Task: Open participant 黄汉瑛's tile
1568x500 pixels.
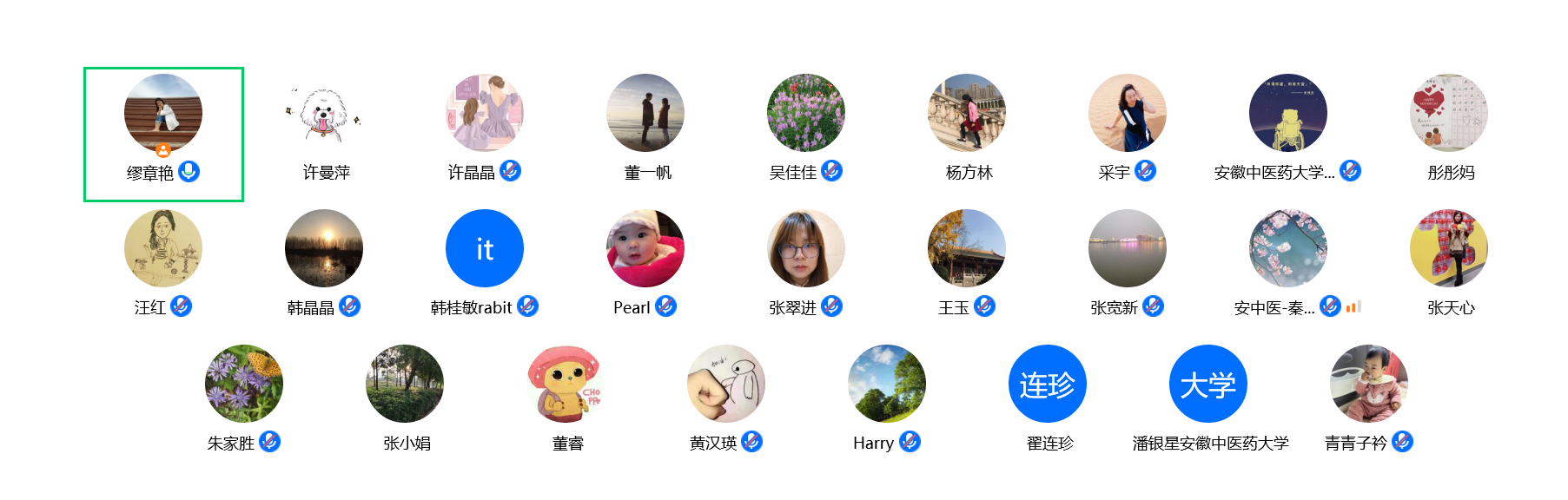Action: 726,385
